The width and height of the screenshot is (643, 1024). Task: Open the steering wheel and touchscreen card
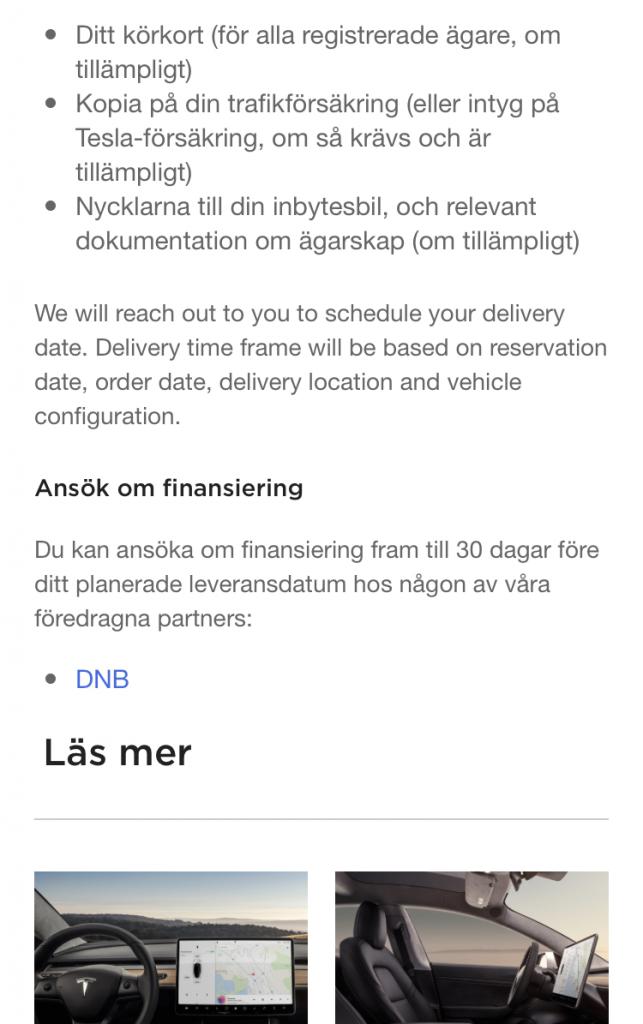click(171, 947)
